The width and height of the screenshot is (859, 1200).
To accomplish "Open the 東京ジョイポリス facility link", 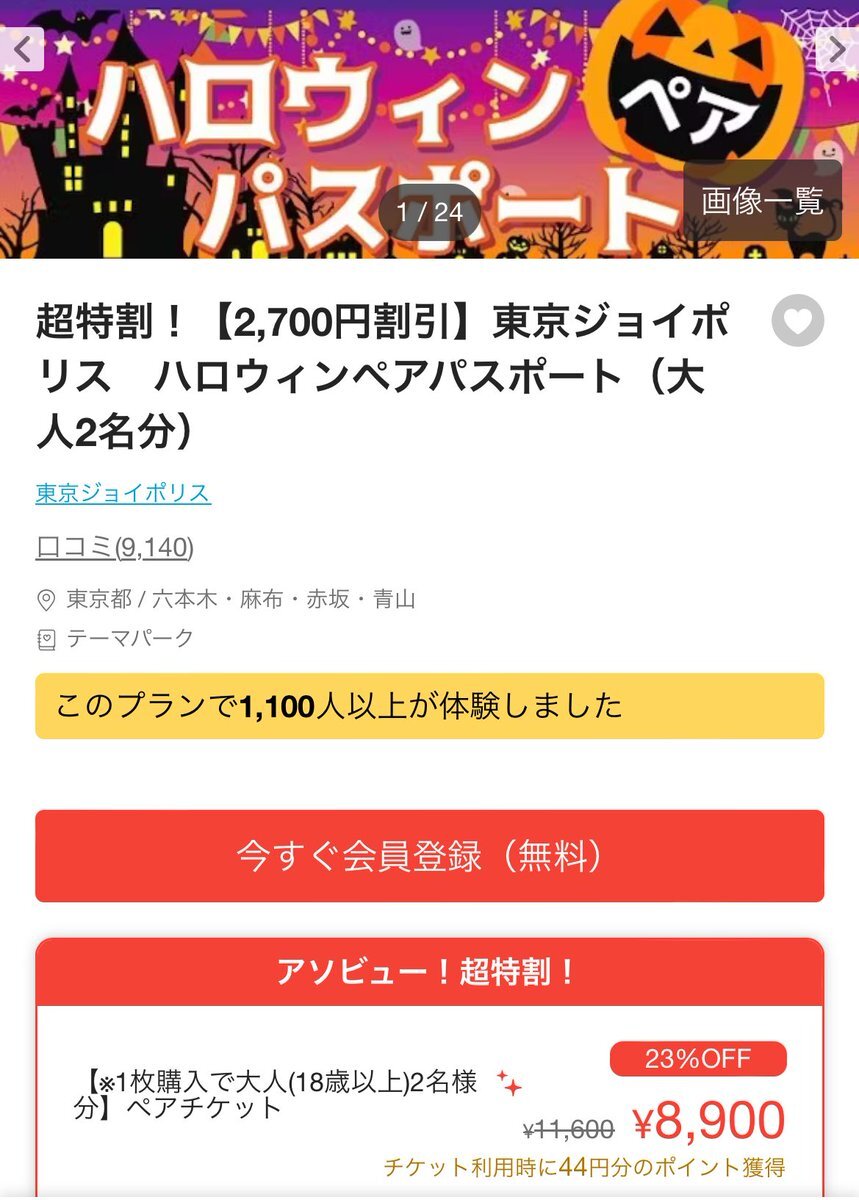I will click(123, 493).
